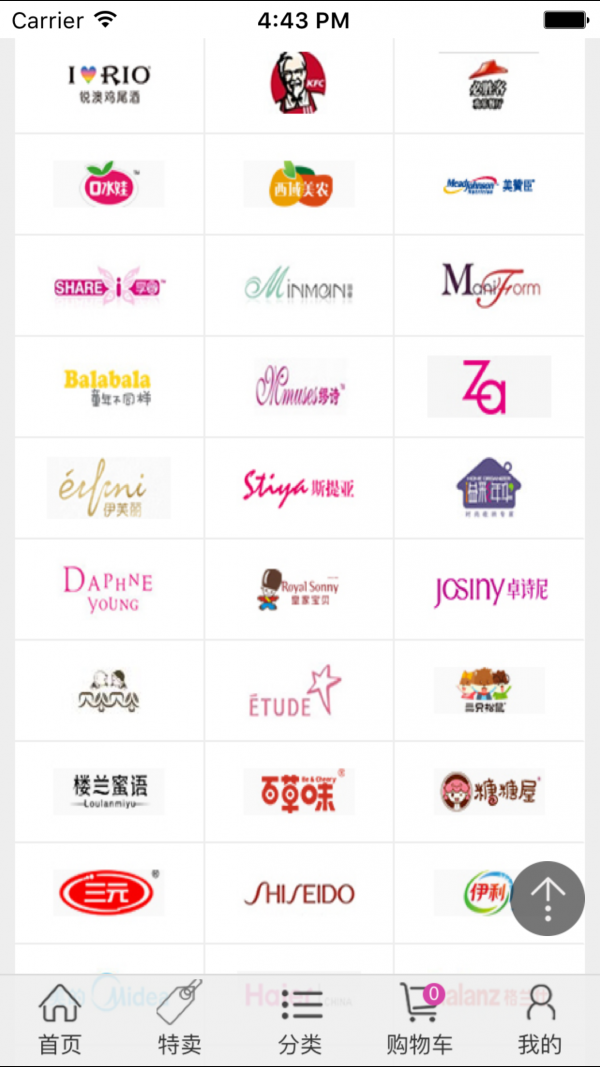Open the 楼兰蜜语 brand tile

tap(109, 791)
